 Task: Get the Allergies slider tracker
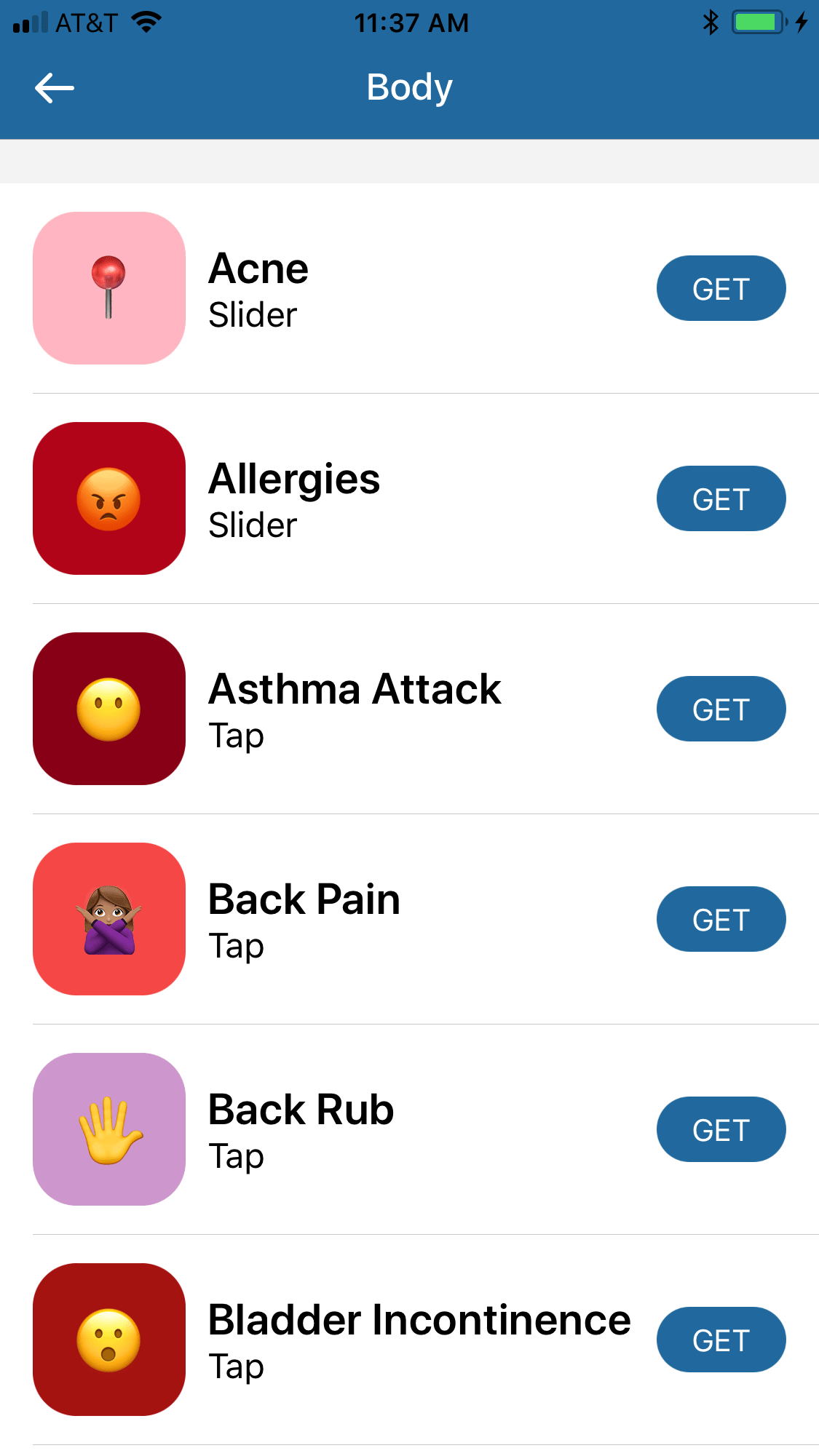[721, 498]
